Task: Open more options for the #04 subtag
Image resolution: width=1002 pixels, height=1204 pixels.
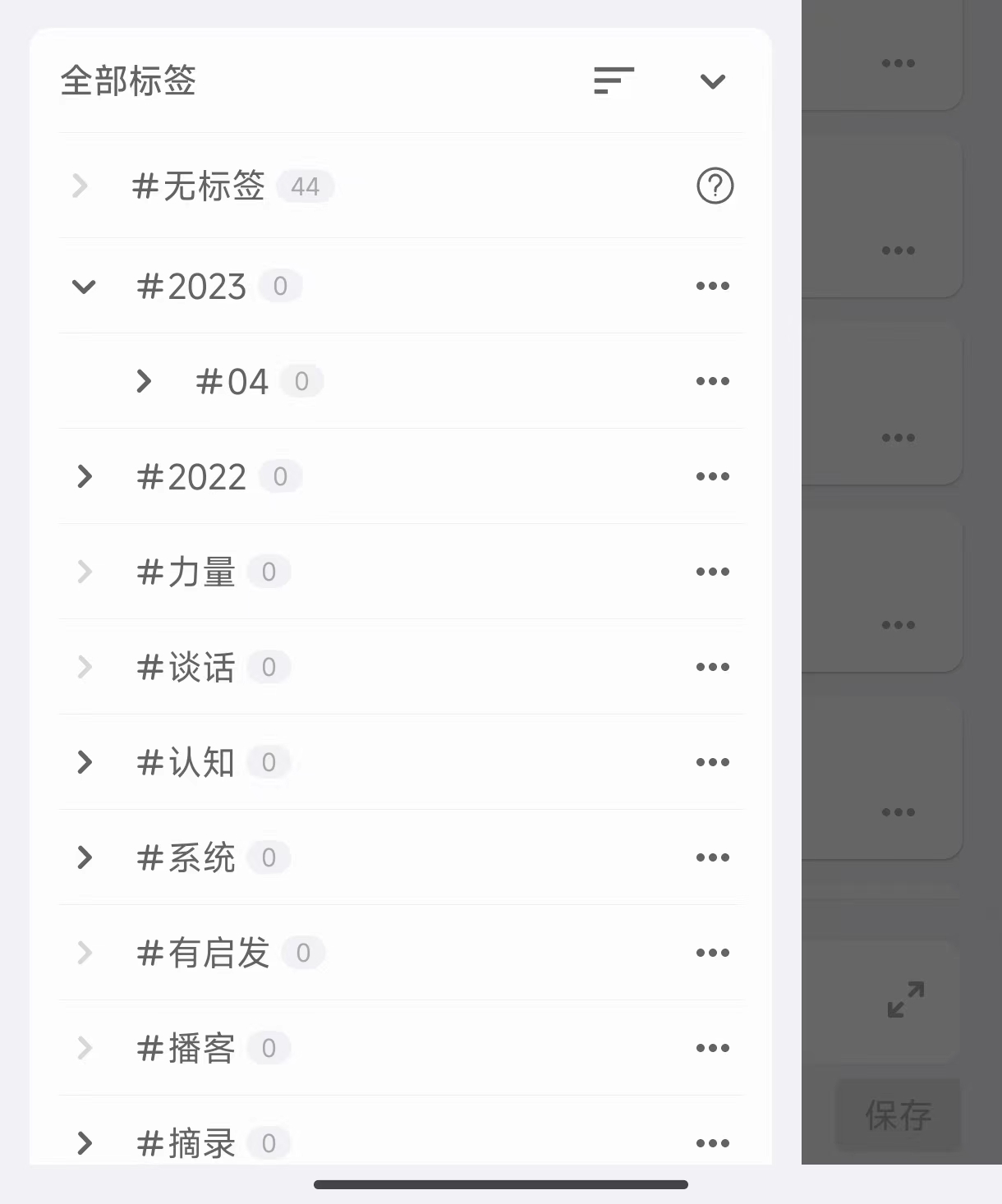Action: 712,380
